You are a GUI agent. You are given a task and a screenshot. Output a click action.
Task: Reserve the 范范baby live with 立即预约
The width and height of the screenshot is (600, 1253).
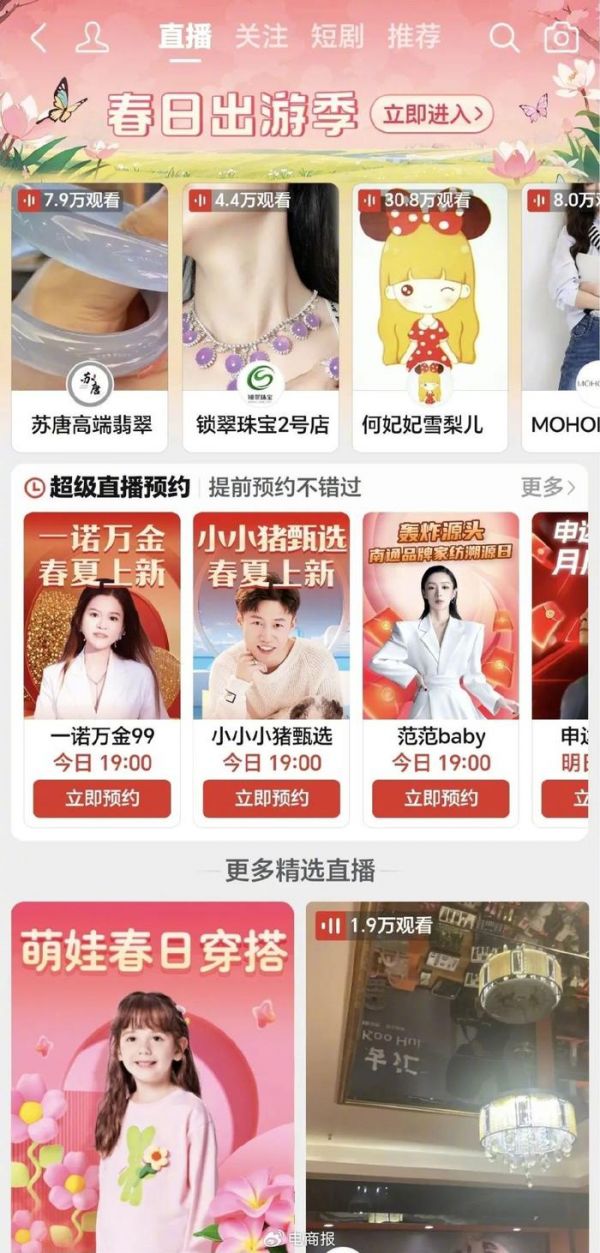[441, 799]
